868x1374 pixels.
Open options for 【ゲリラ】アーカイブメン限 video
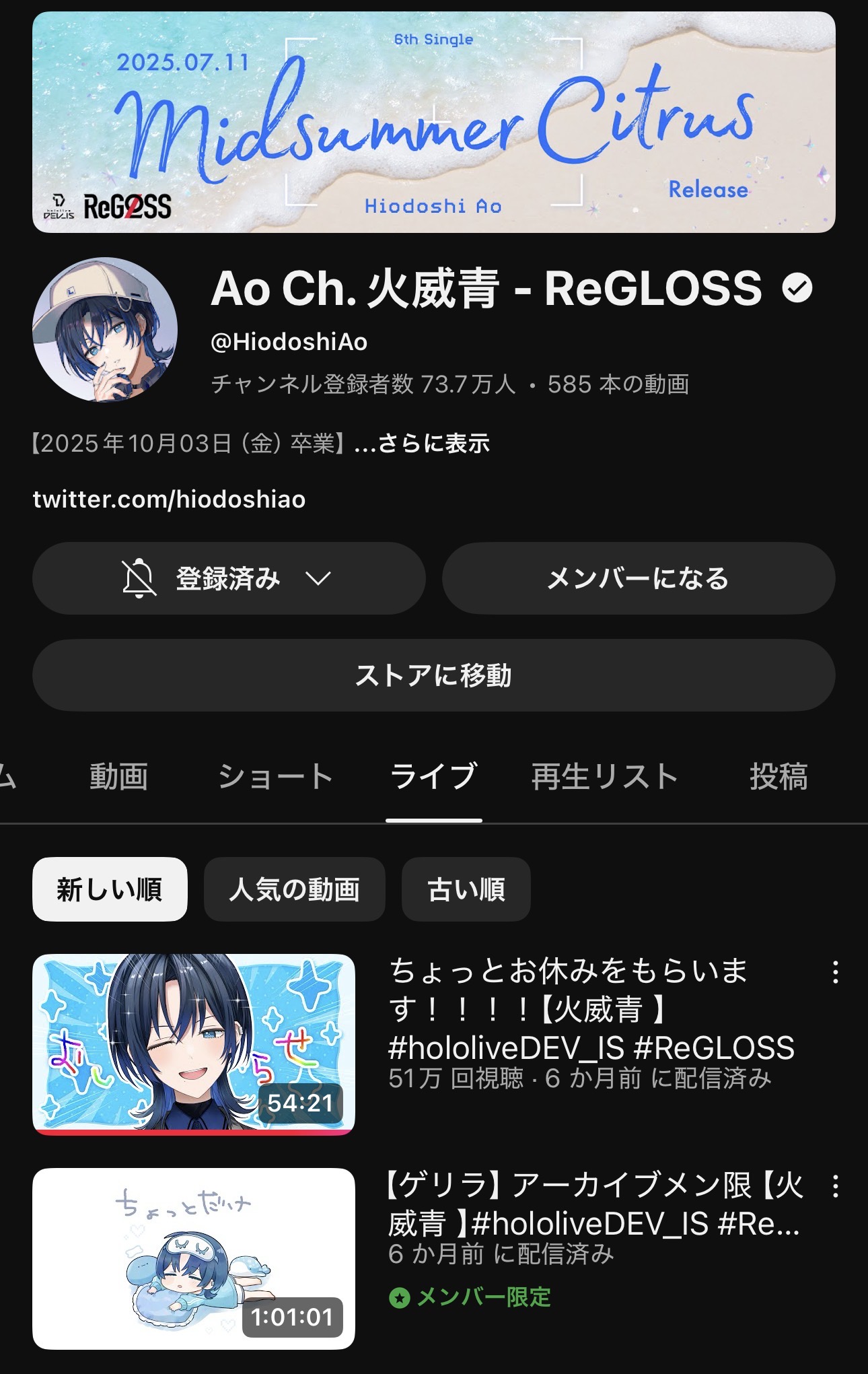tap(835, 1187)
